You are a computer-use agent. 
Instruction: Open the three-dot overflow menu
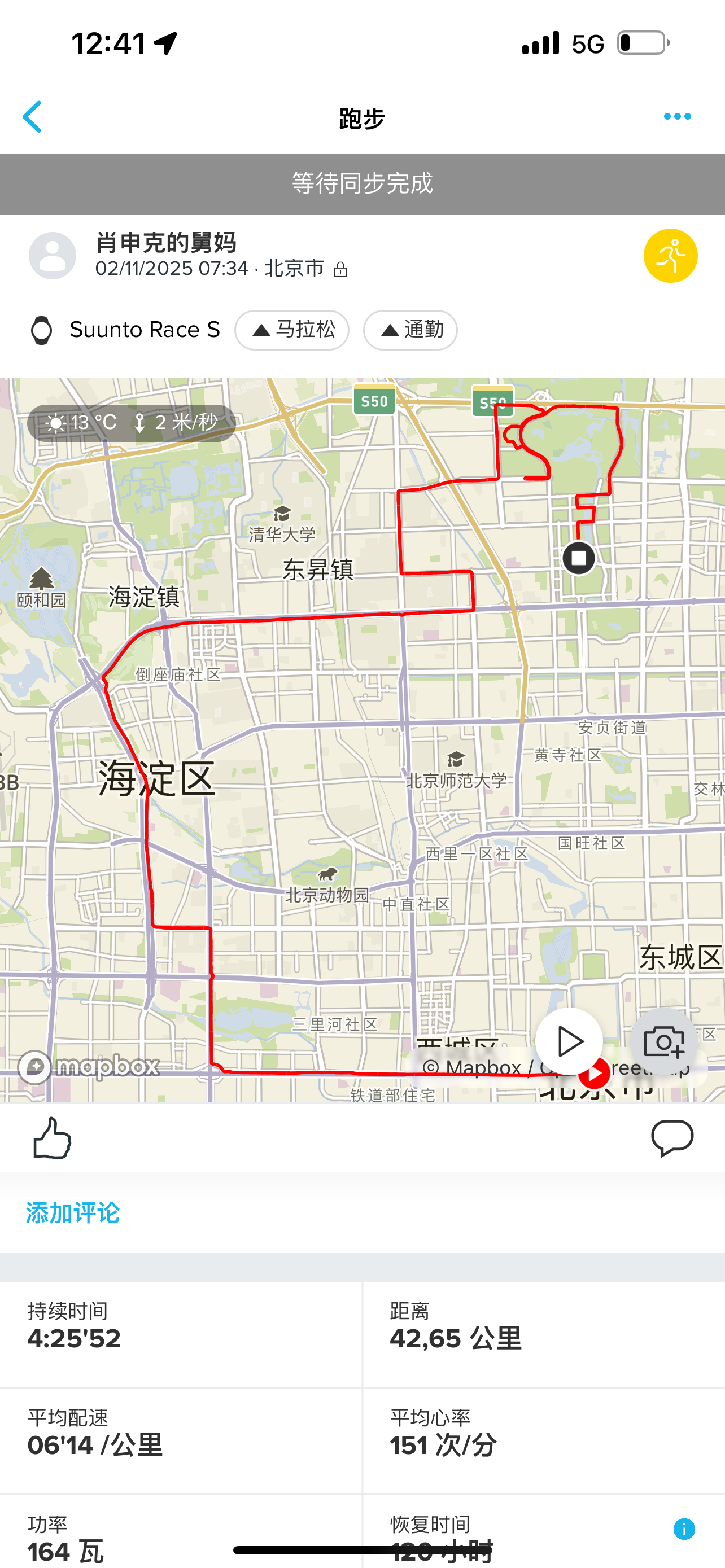(677, 116)
